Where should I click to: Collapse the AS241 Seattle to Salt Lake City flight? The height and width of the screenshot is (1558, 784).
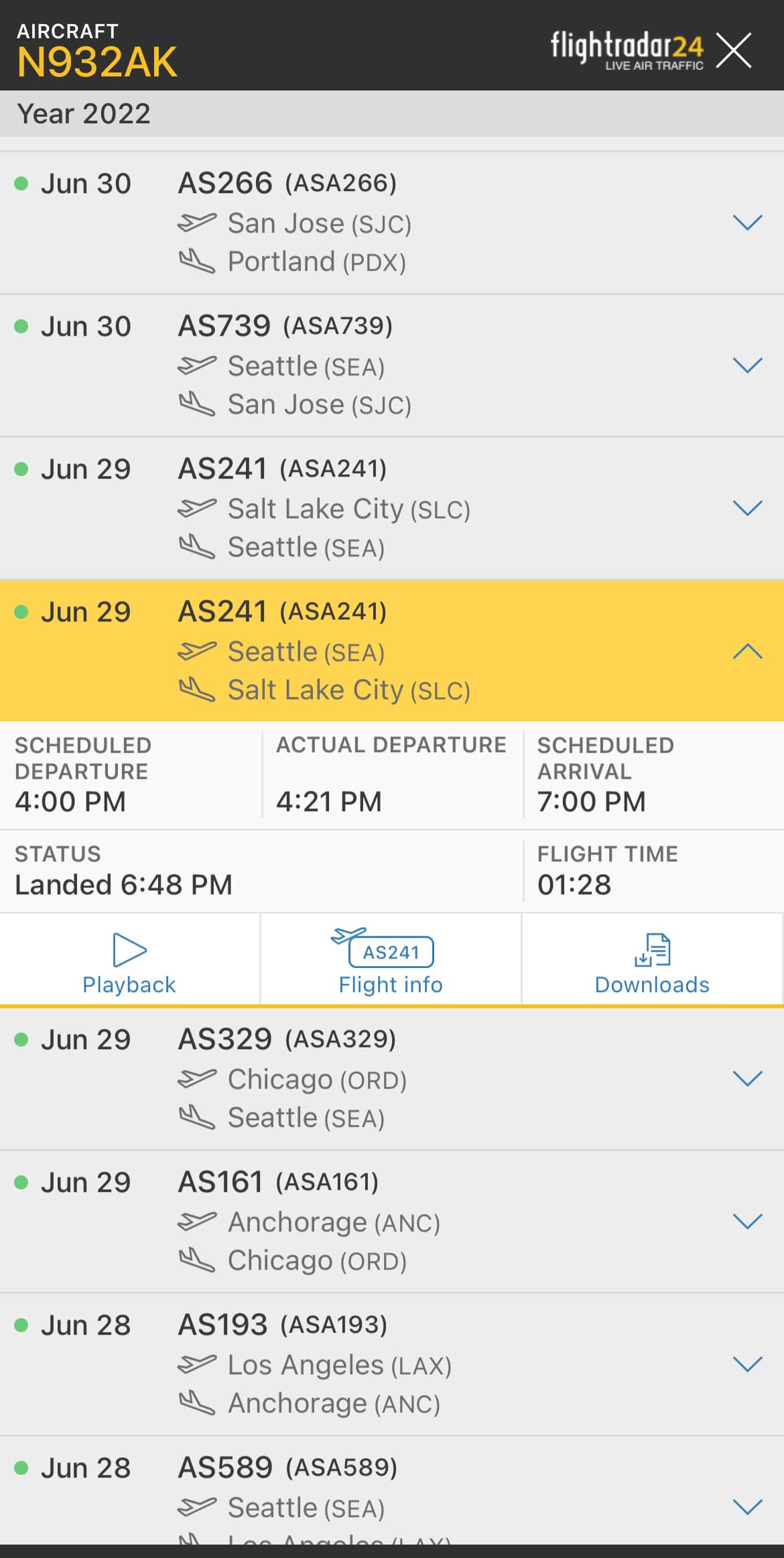coord(747,651)
